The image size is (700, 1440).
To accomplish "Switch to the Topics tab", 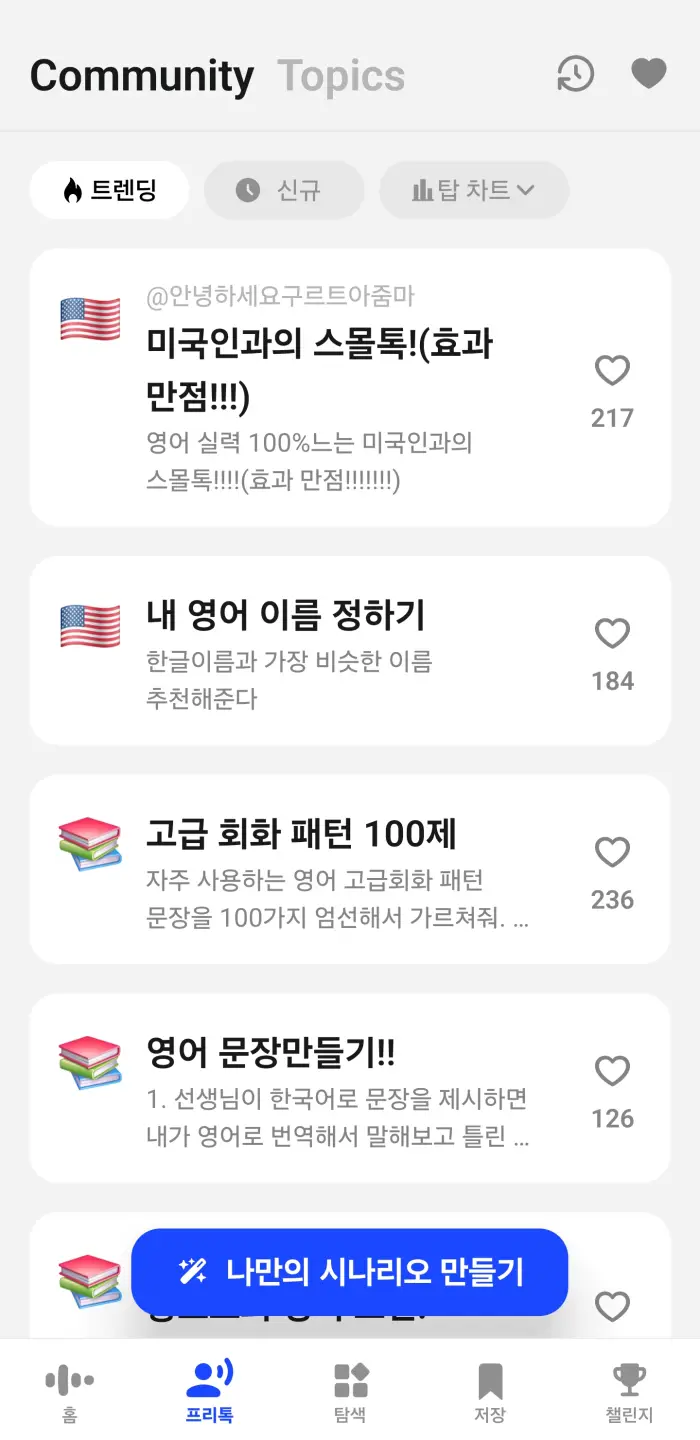I will [x=341, y=76].
